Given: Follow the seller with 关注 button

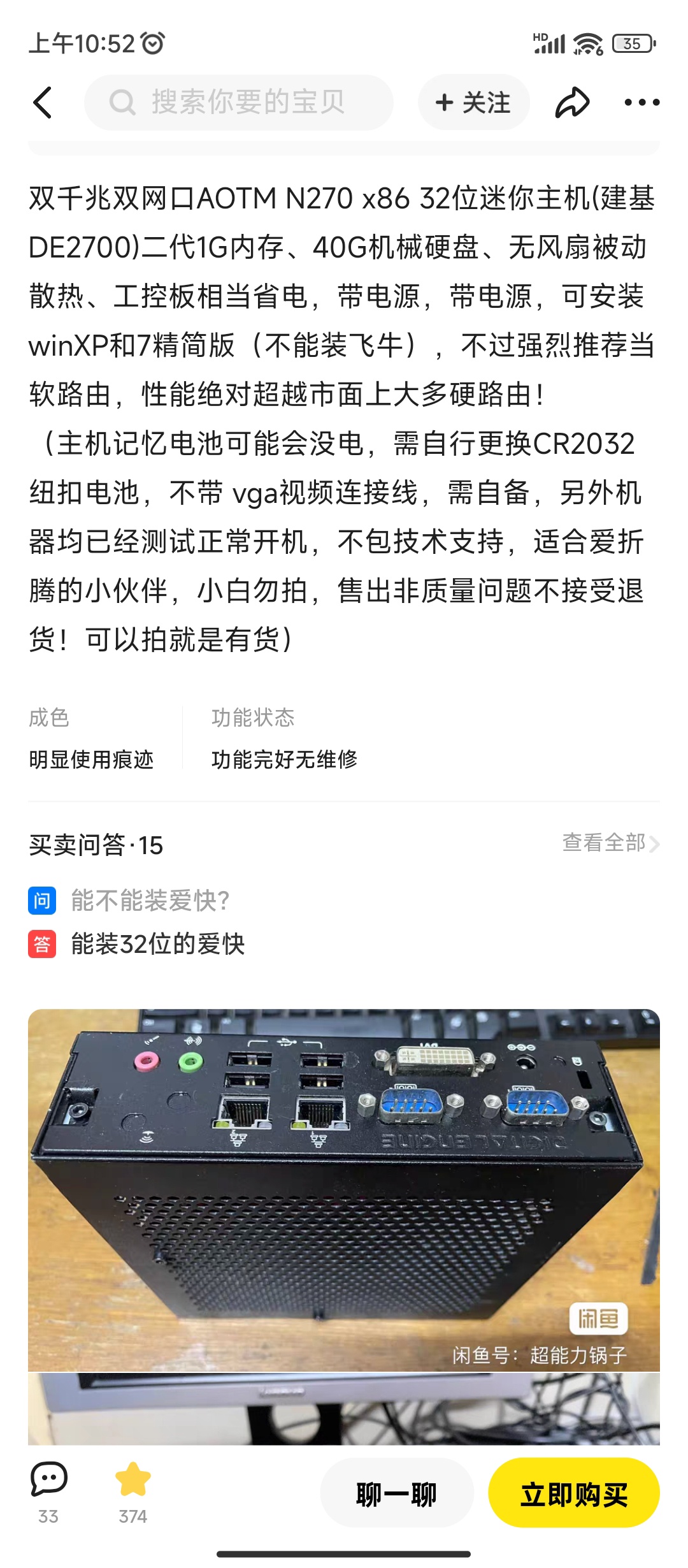Looking at the screenshot, I should (x=473, y=103).
